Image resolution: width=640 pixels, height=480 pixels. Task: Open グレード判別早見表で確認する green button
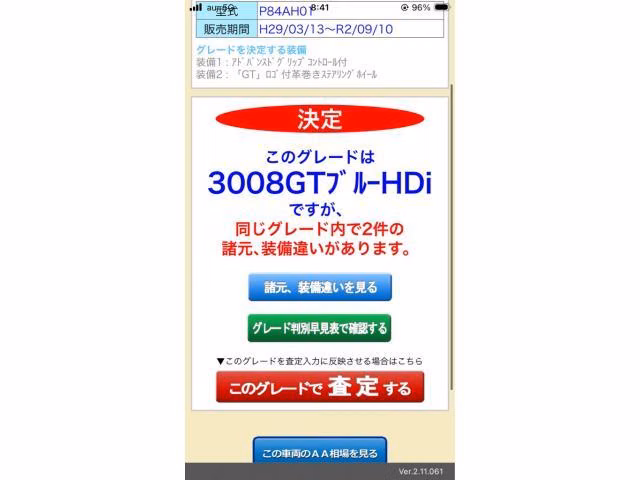tap(319, 328)
